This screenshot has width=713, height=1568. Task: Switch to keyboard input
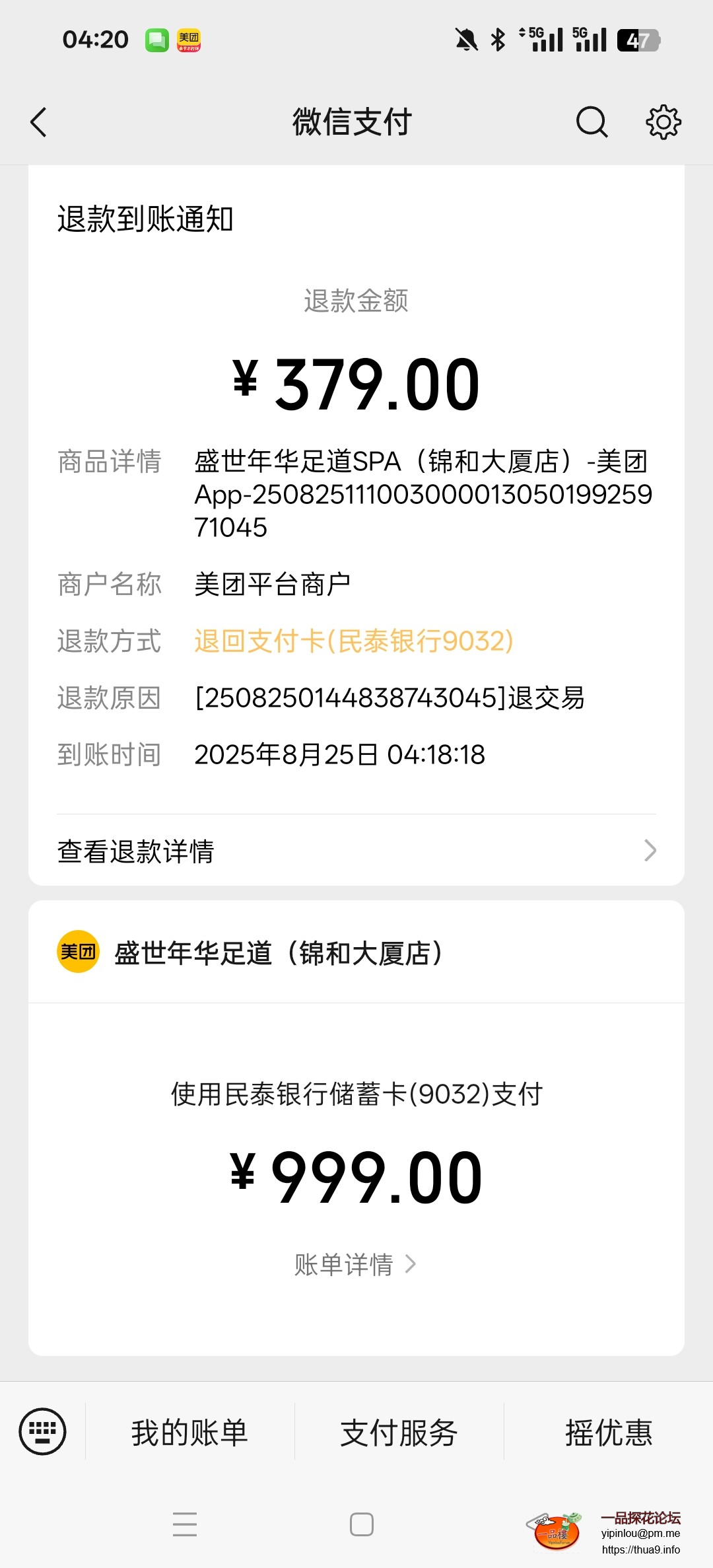coord(42,1431)
